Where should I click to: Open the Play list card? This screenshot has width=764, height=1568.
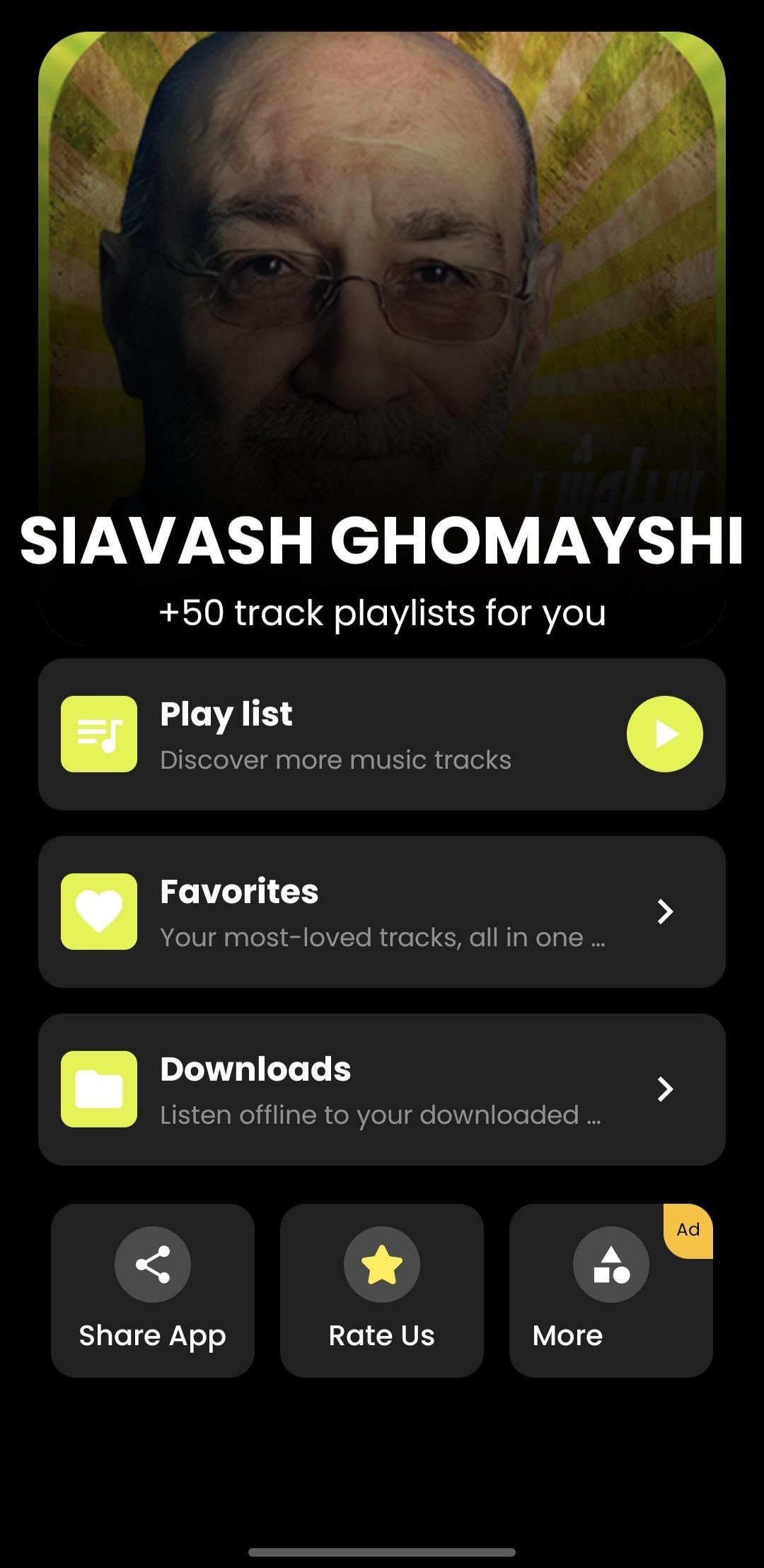[x=382, y=734]
